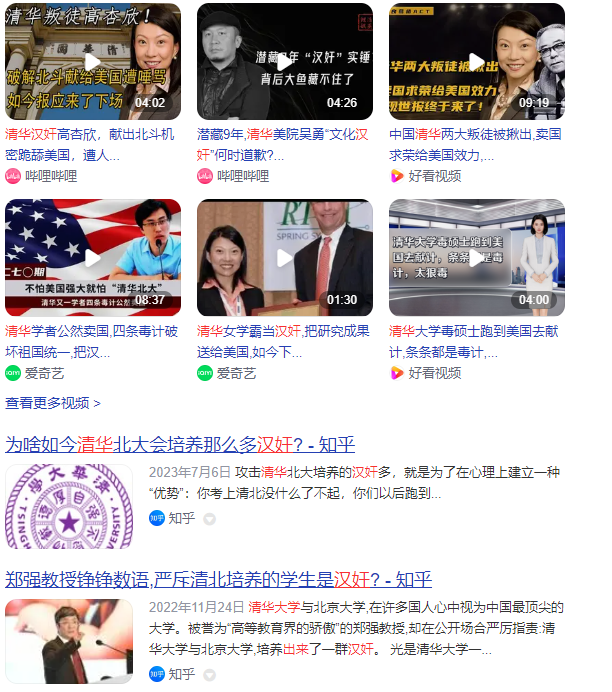Tap the 郑强教授 result thumbnail image
This screenshot has height=692, width=612.
point(69,641)
